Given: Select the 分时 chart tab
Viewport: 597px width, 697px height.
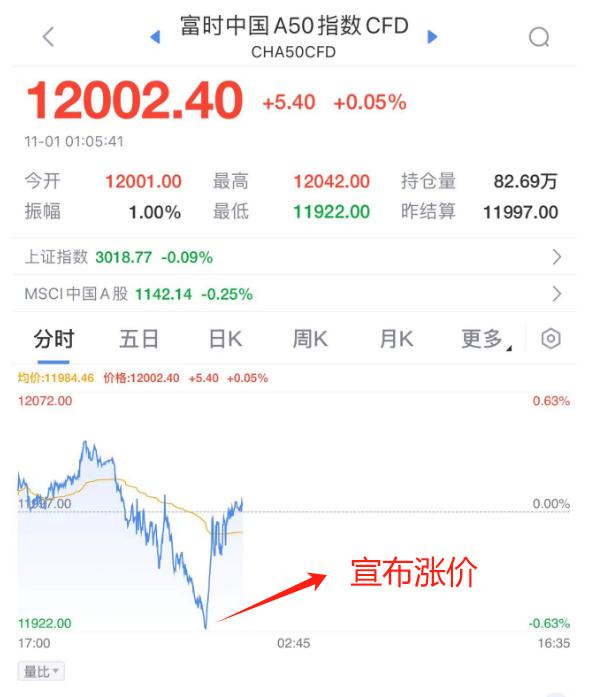Looking at the screenshot, I should tap(54, 339).
